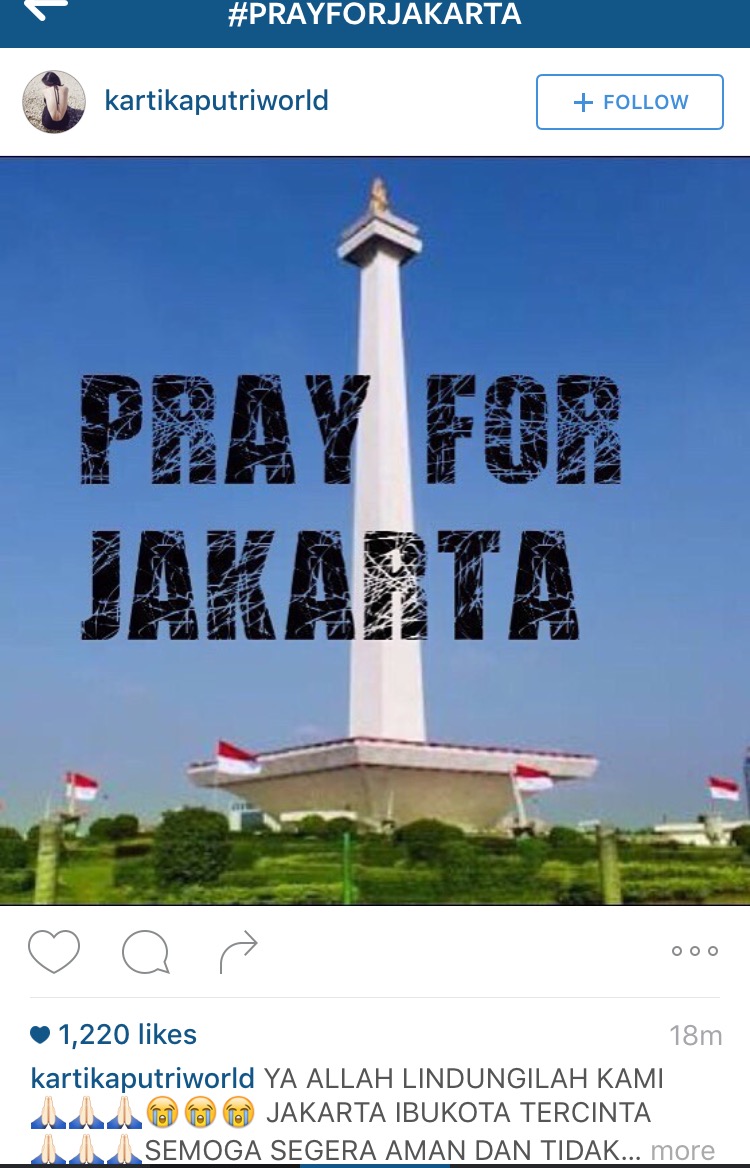The width and height of the screenshot is (750, 1168).
Task: Open the three-dot post options menu
Action: [694, 951]
